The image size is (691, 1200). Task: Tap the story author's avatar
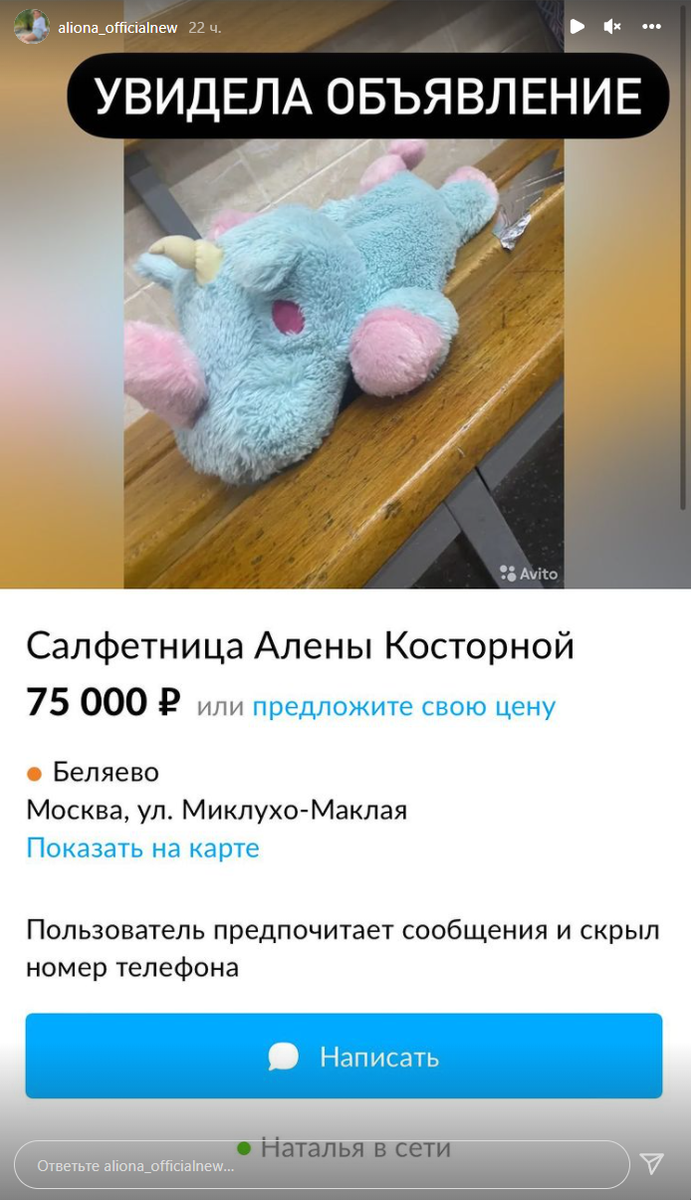point(31,27)
